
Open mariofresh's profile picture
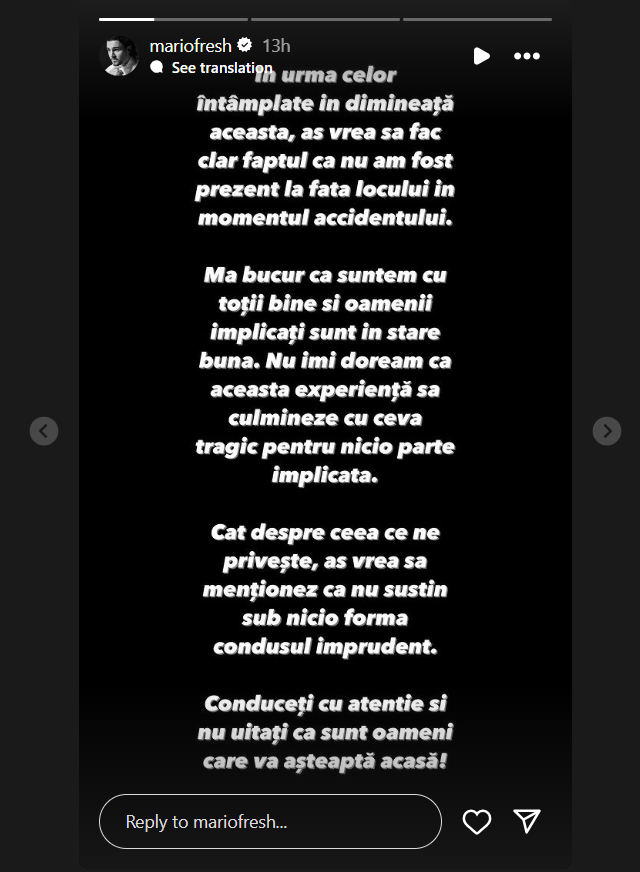click(121, 56)
